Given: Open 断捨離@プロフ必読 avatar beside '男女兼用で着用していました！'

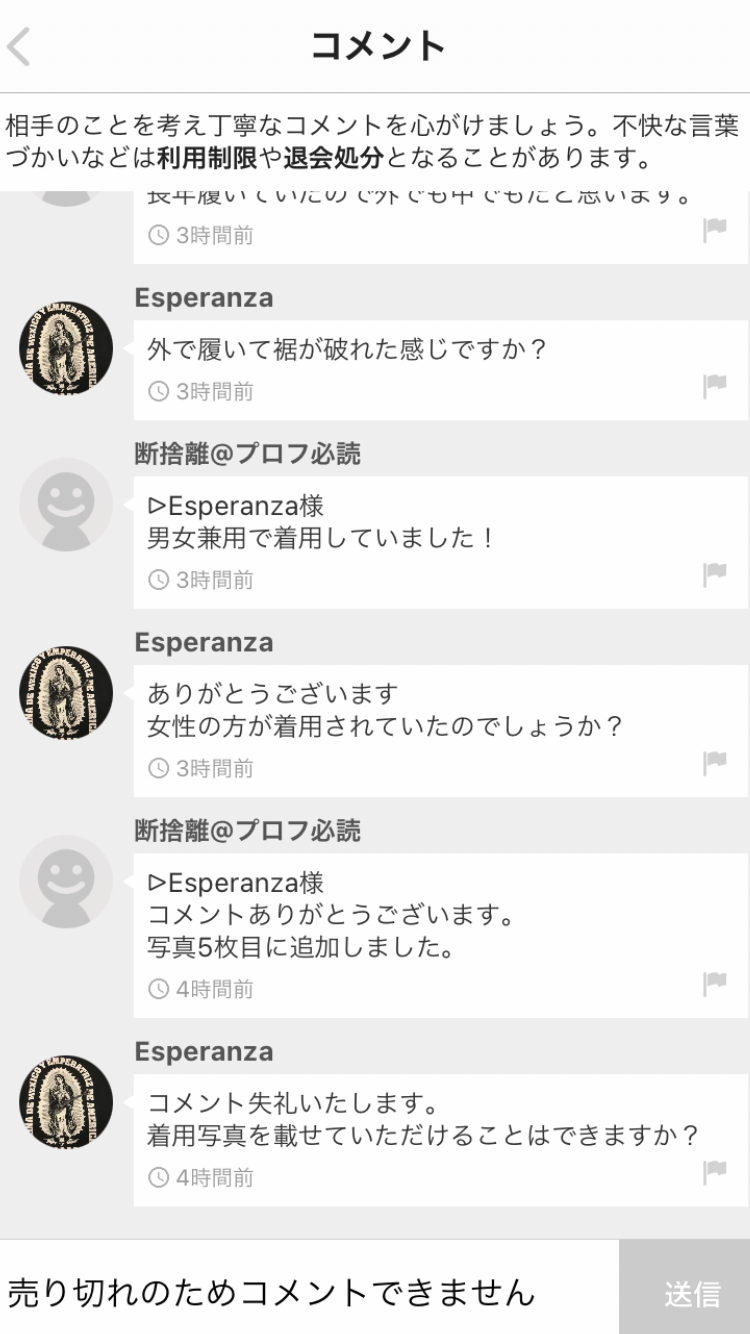Looking at the screenshot, I should [66, 505].
